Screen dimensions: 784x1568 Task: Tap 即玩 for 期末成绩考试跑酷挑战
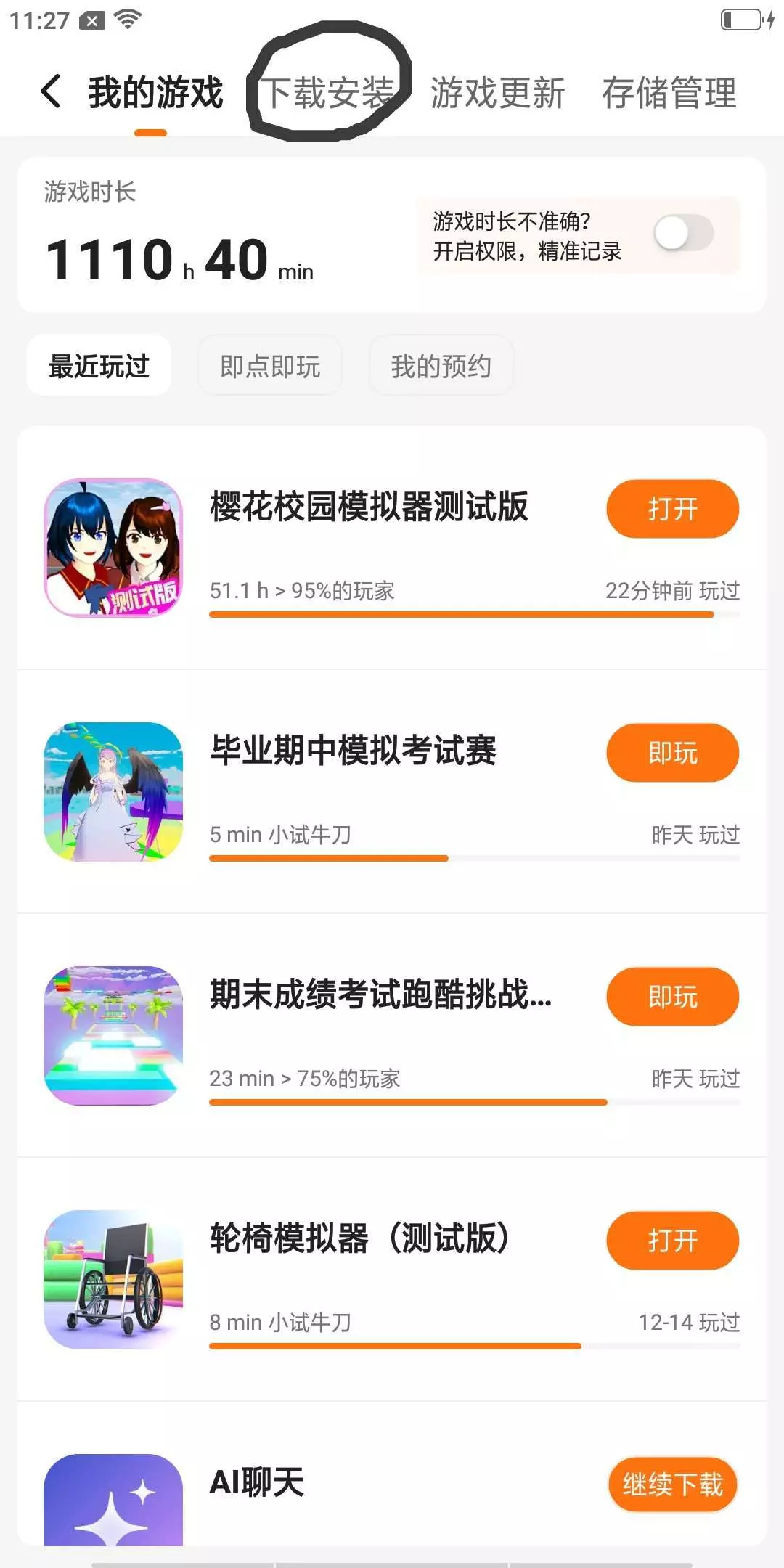pos(672,997)
